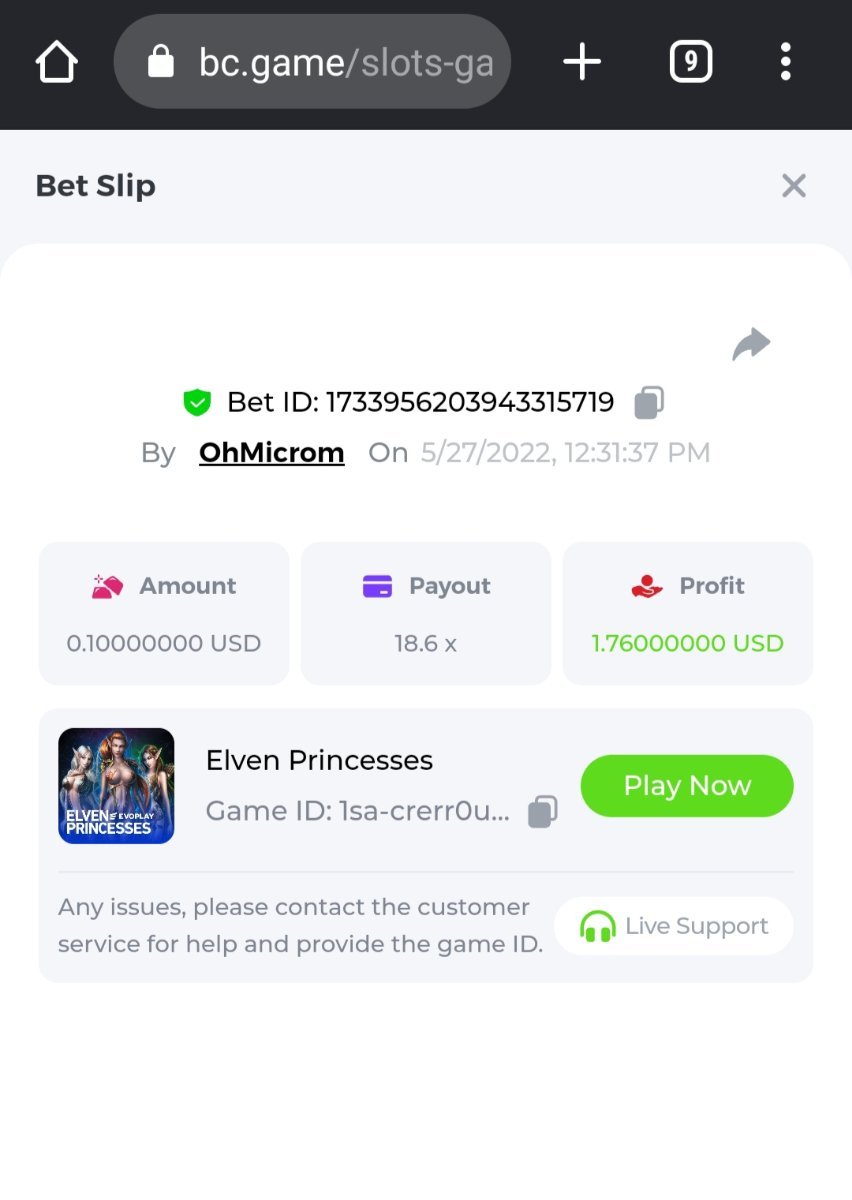Open OhMicrom's profile link
The image size is (852, 1200).
tap(271, 453)
